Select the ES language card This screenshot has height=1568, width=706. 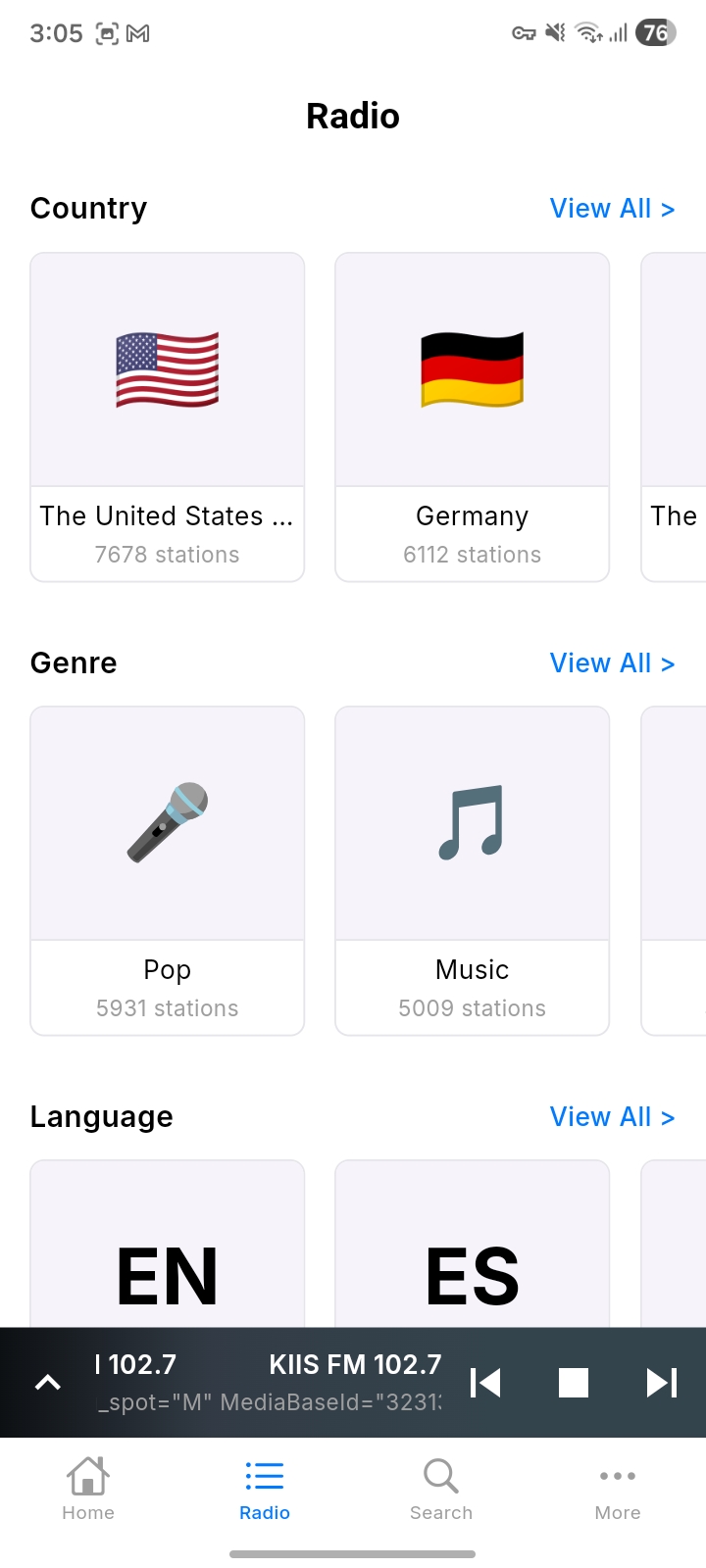click(473, 1245)
